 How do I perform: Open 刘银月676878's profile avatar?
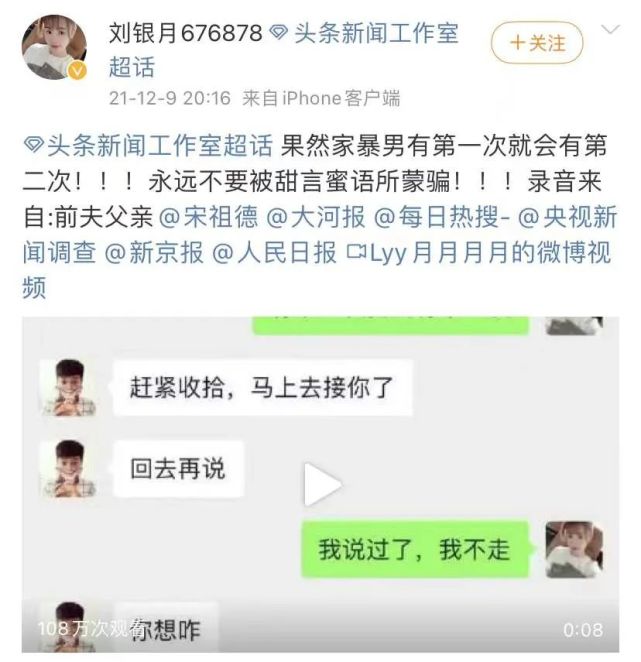click(54, 47)
